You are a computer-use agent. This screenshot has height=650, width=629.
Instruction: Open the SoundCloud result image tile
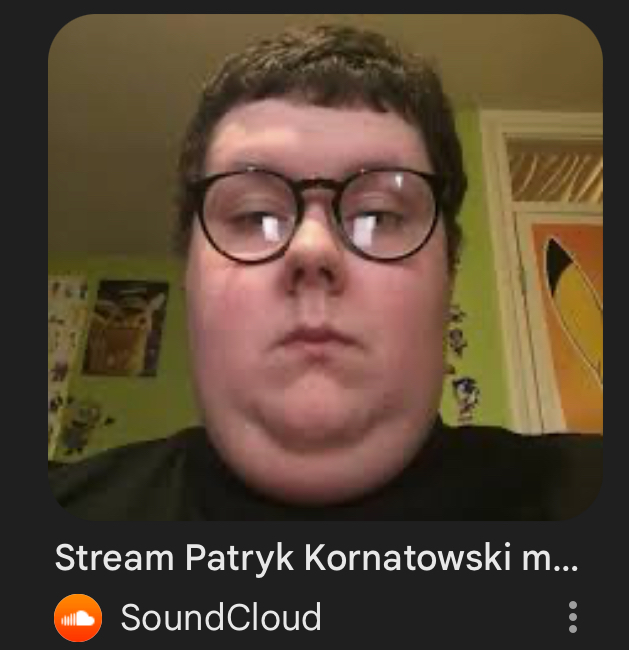coord(325,268)
